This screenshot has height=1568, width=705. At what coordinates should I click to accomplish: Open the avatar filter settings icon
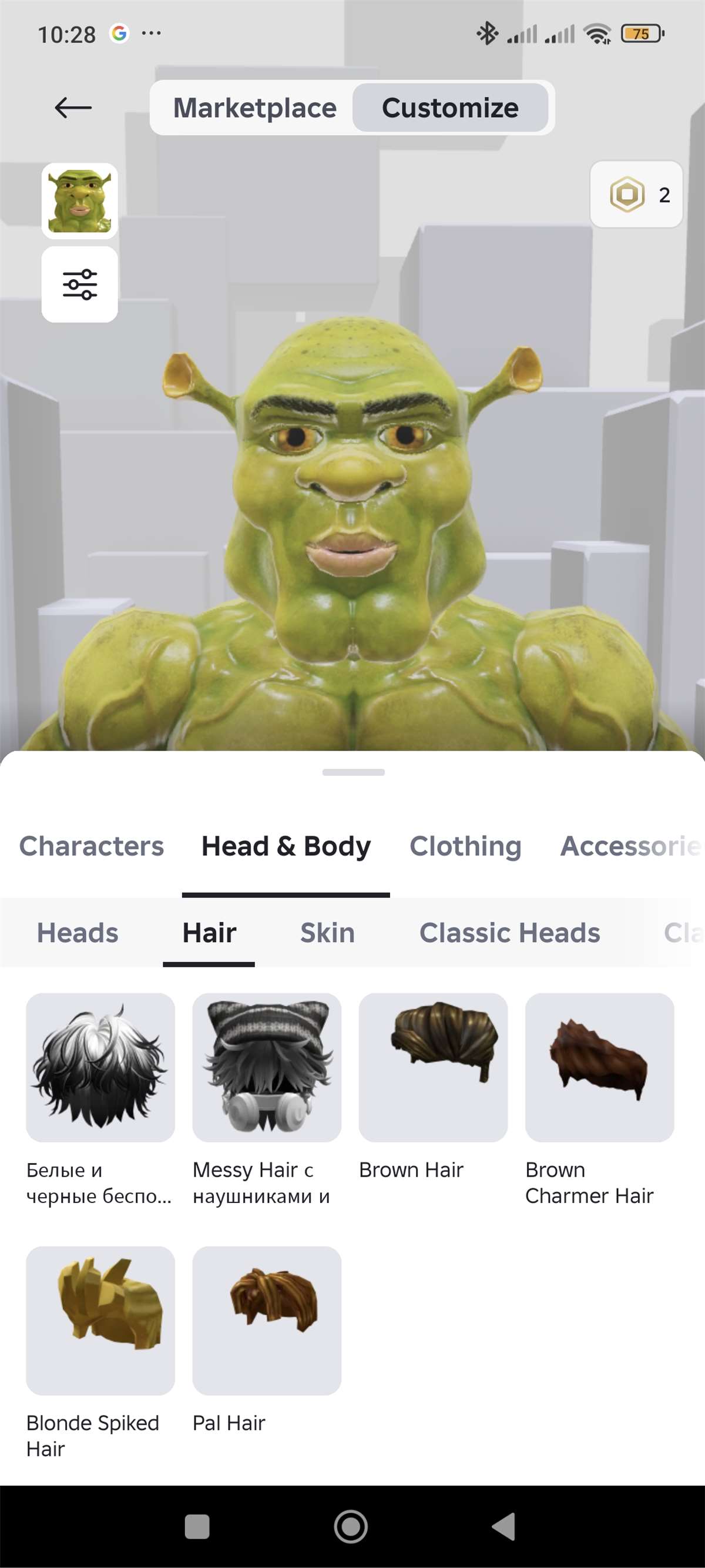(79, 284)
